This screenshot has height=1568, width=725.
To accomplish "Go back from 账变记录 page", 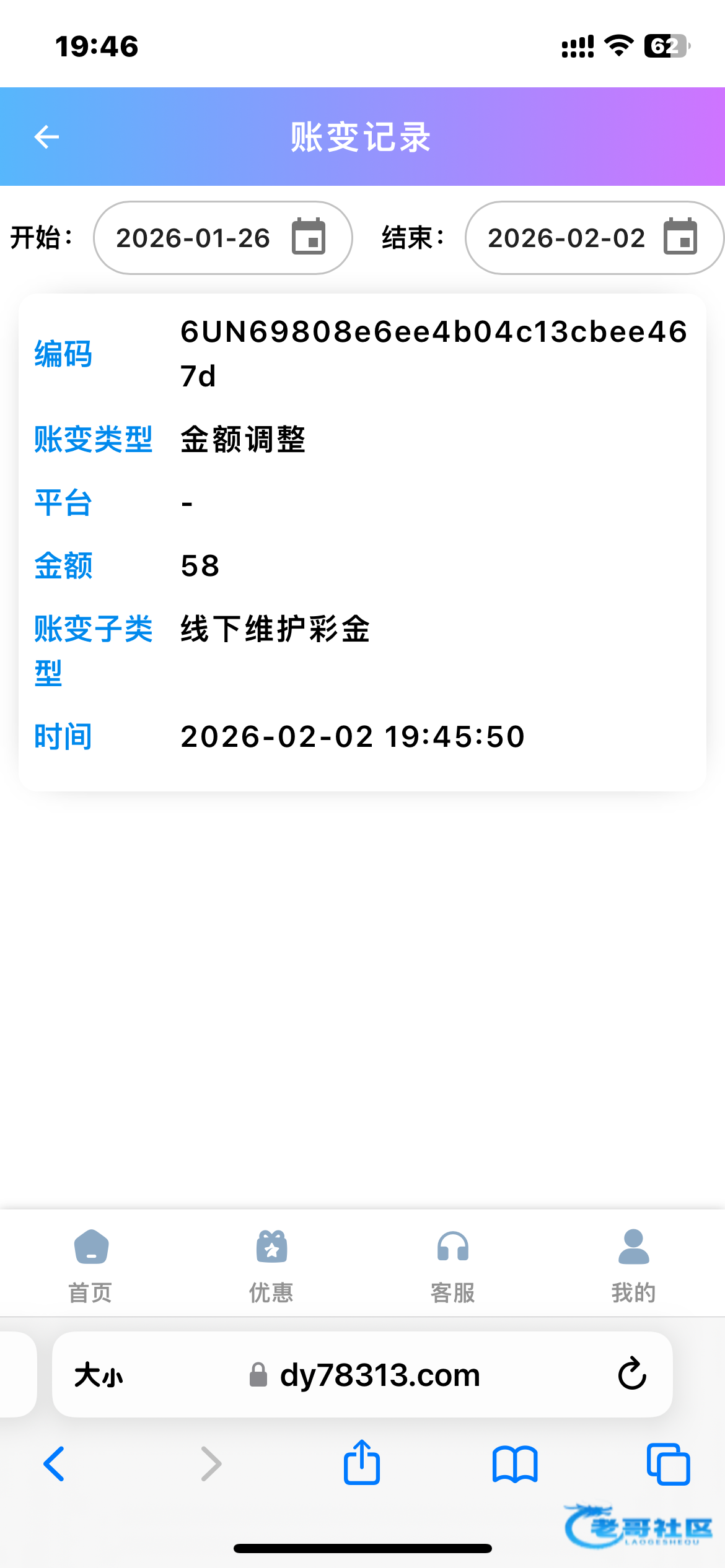I will click(x=46, y=137).
